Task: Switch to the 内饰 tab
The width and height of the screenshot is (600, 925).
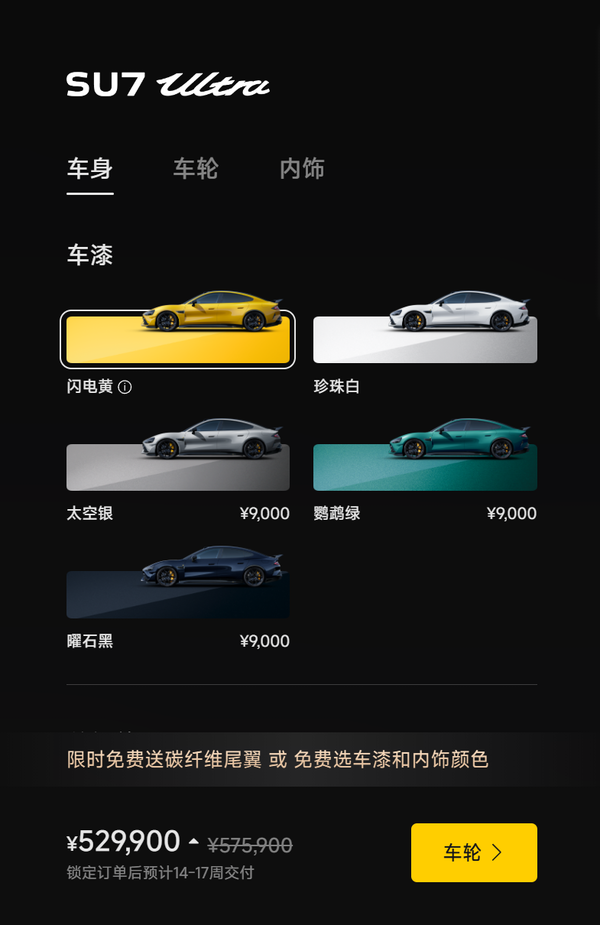Action: (x=302, y=169)
